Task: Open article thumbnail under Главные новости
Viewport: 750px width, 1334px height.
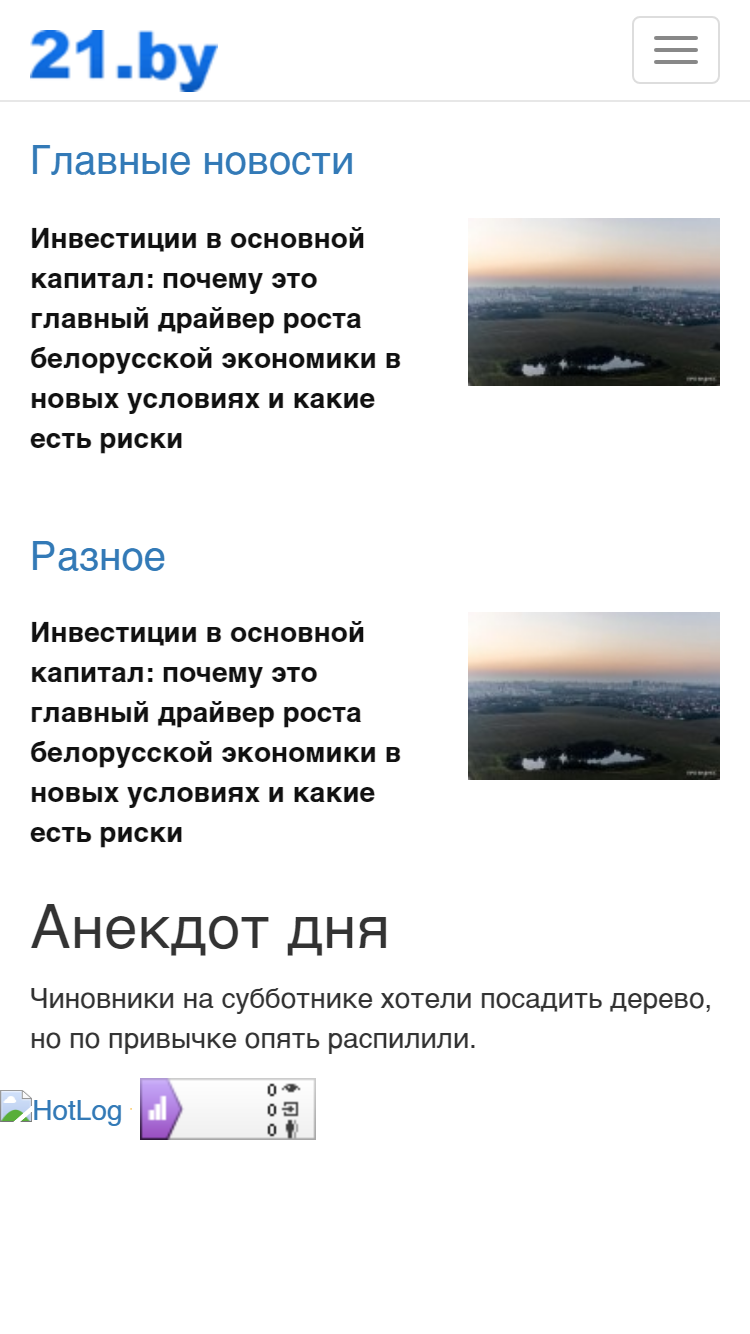Action: pyautogui.click(x=594, y=302)
